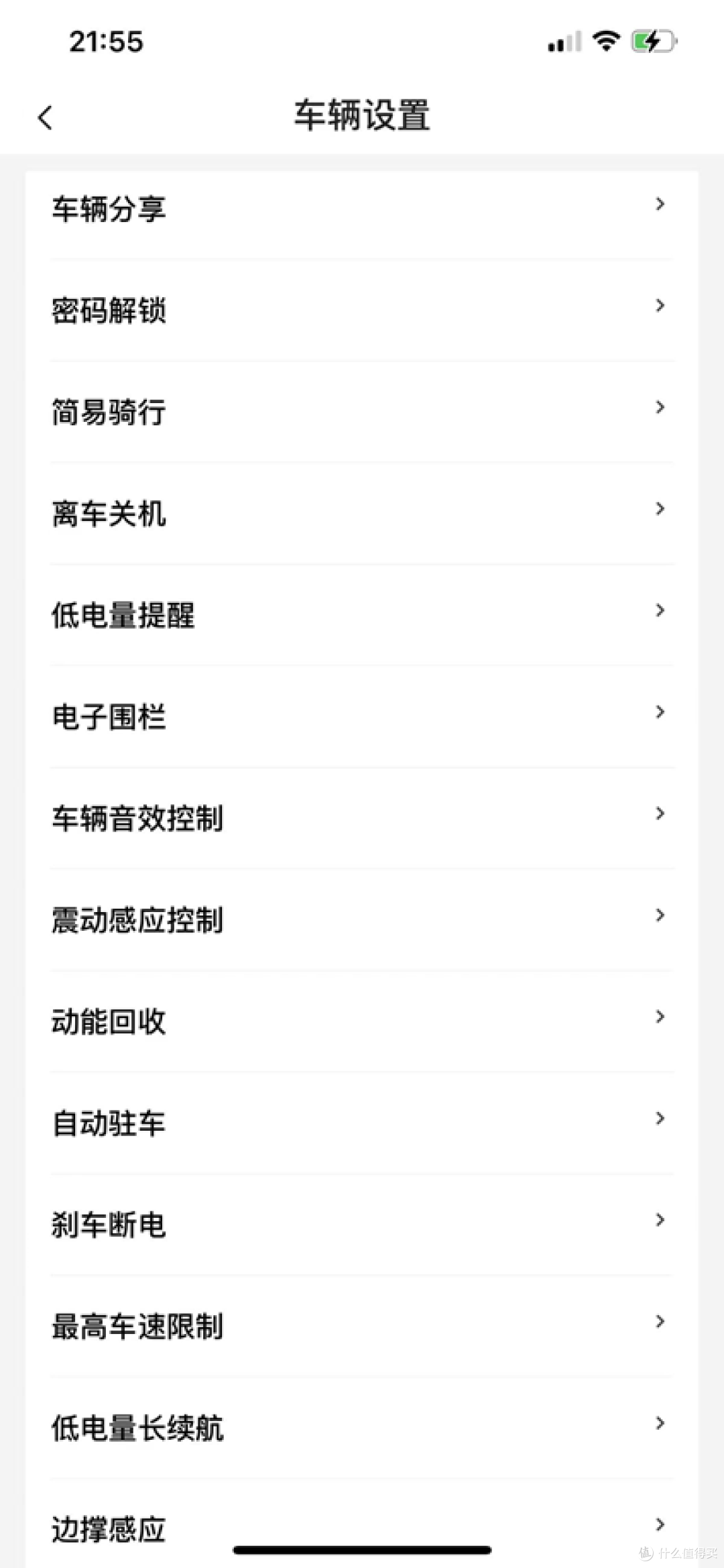Expand the 动能回收 row chevron
This screenshot has width=724, height=1568.
[x=660, y=1017]
